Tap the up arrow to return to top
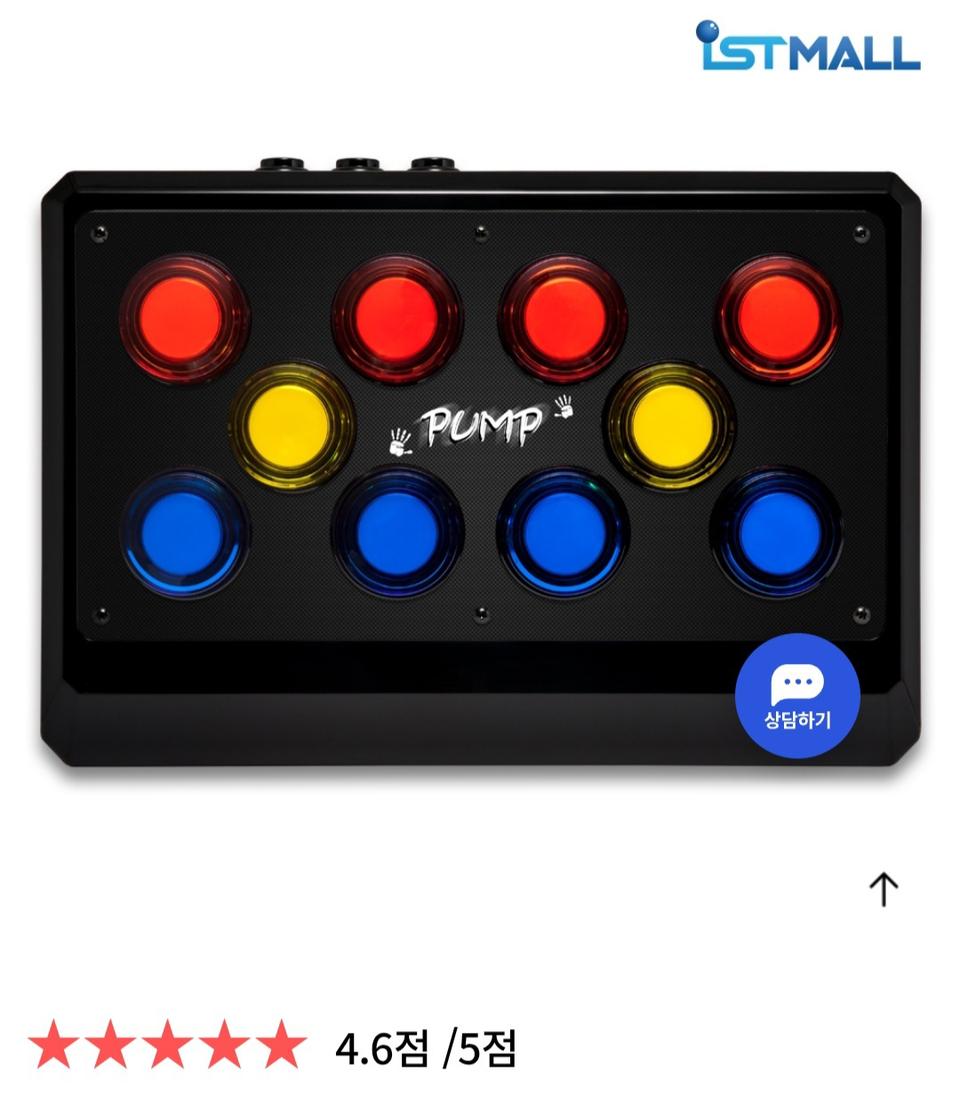 (x=884, y=889)
